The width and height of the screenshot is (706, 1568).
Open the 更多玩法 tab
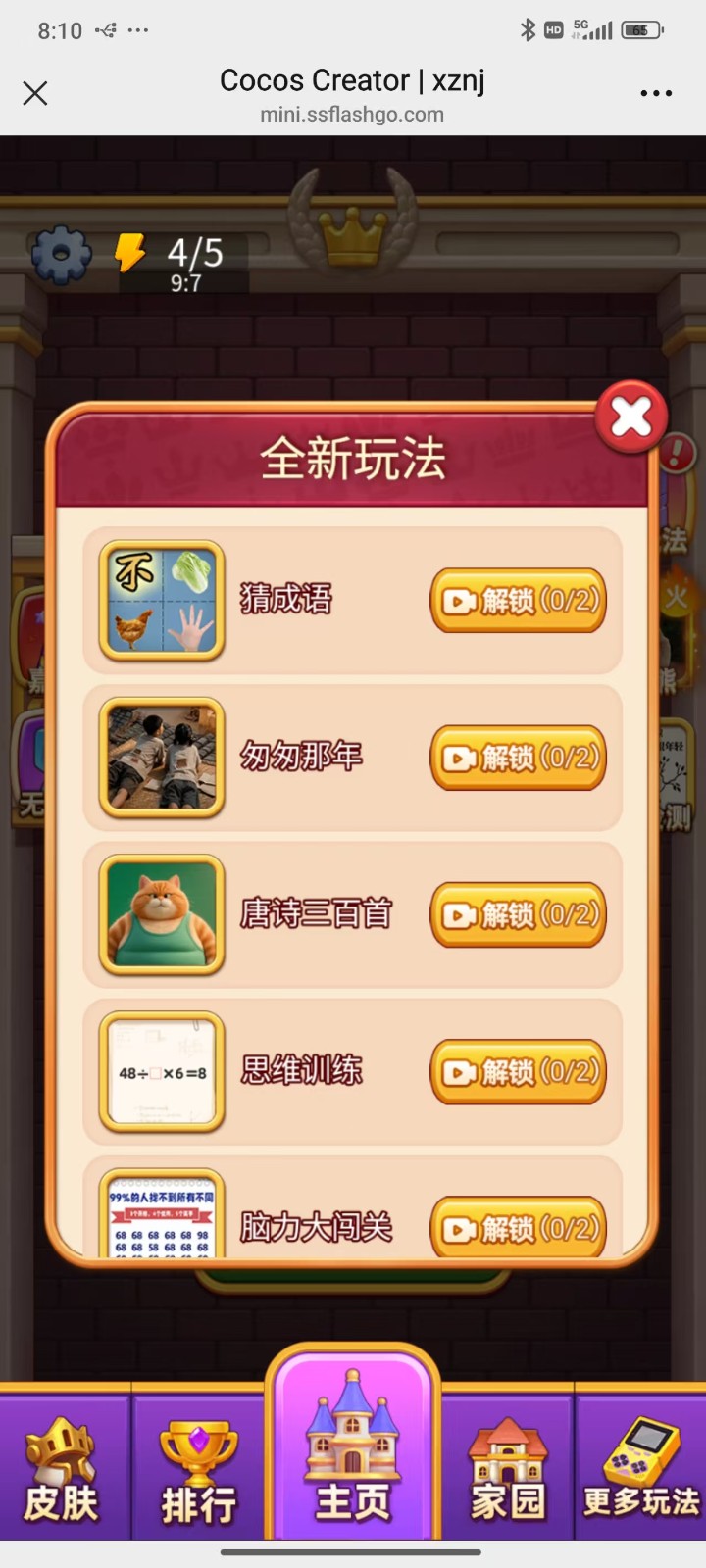tap(641, 1470)
